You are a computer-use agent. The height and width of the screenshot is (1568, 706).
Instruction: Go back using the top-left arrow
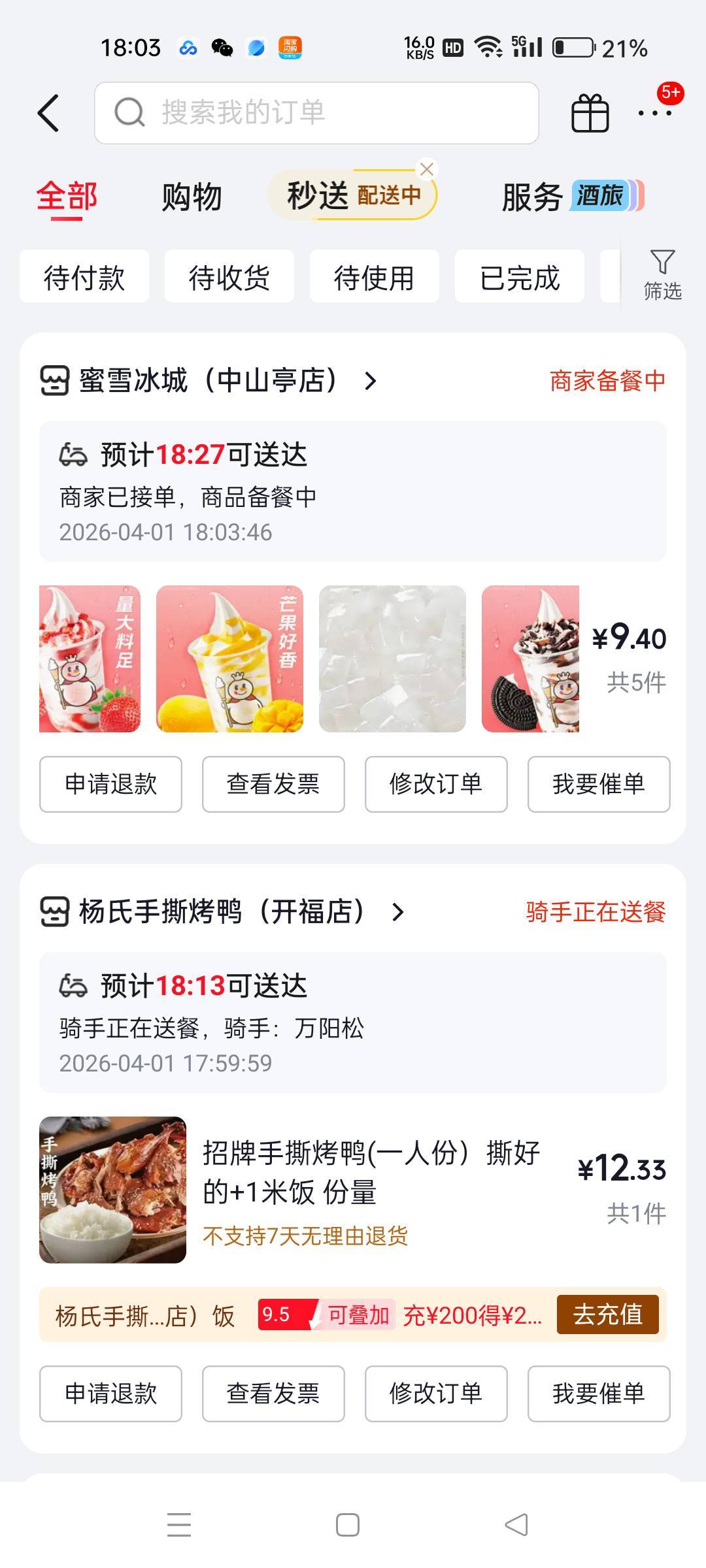click(49, 112)
